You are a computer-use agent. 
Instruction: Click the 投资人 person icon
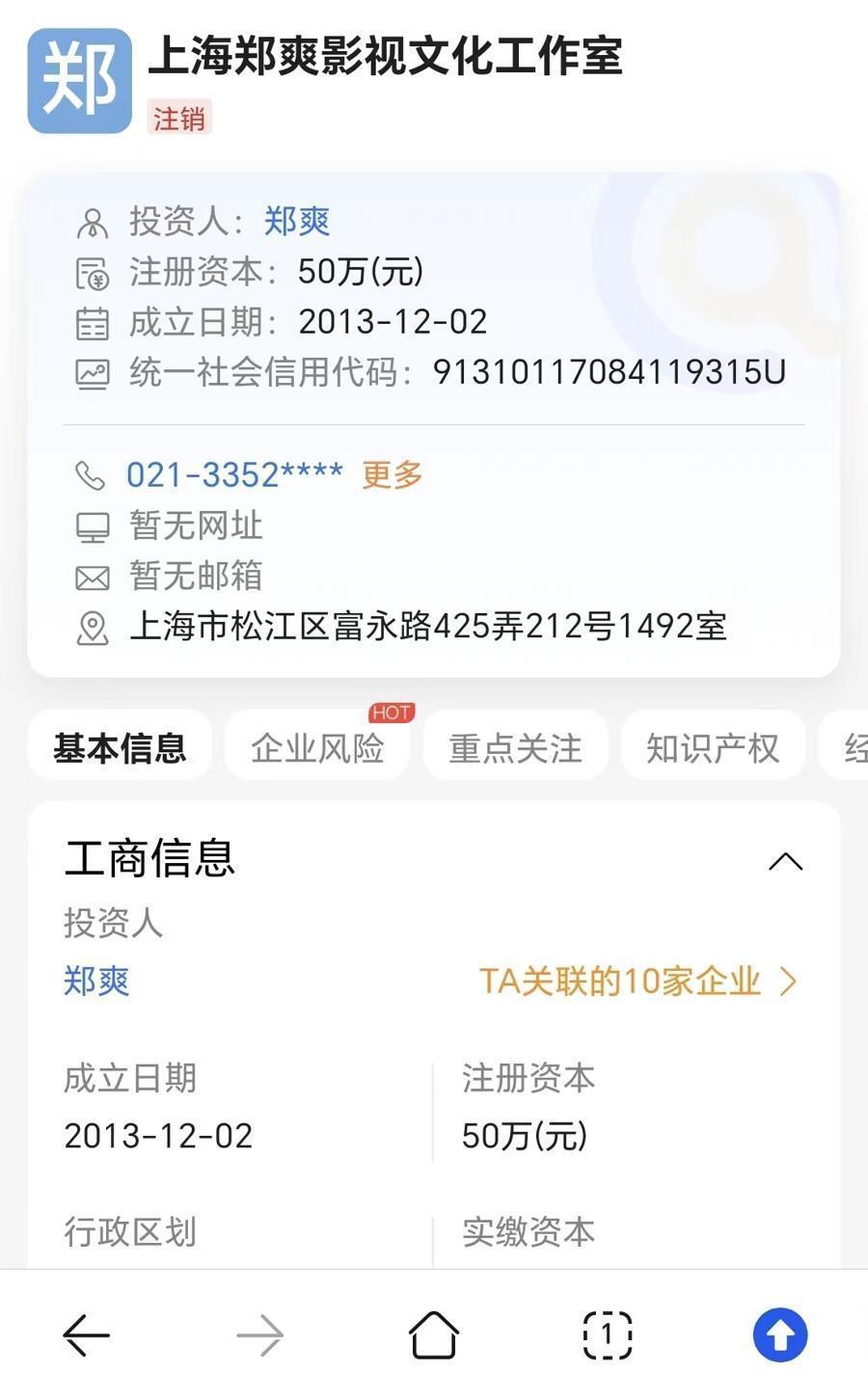click(x=92, y=221)
